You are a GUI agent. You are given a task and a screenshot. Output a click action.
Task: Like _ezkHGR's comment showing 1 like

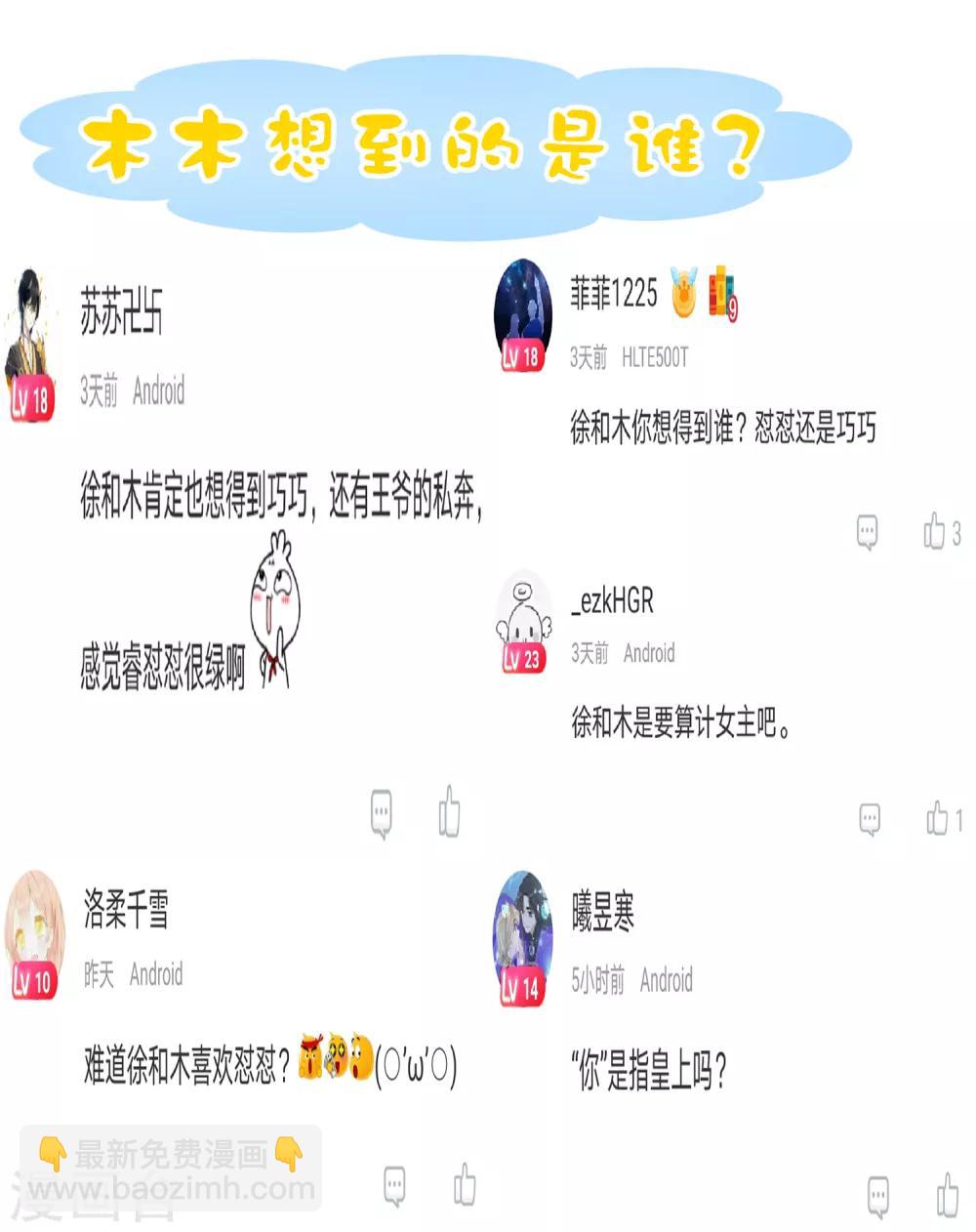(934, 818)
